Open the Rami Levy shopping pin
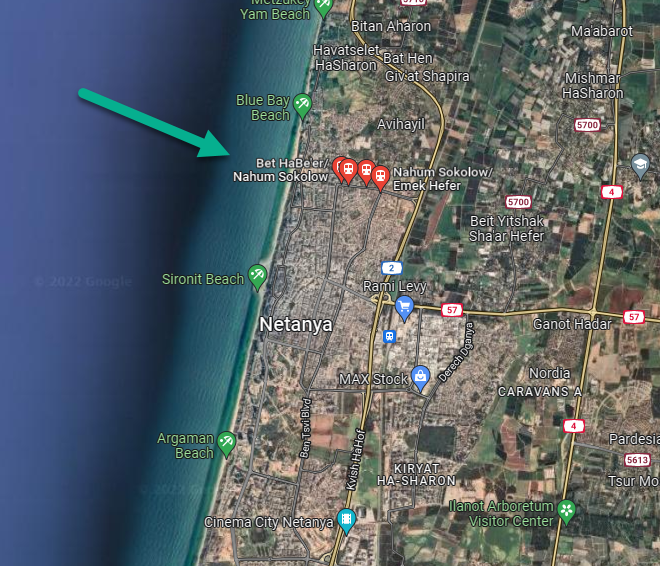 point(405,305)
